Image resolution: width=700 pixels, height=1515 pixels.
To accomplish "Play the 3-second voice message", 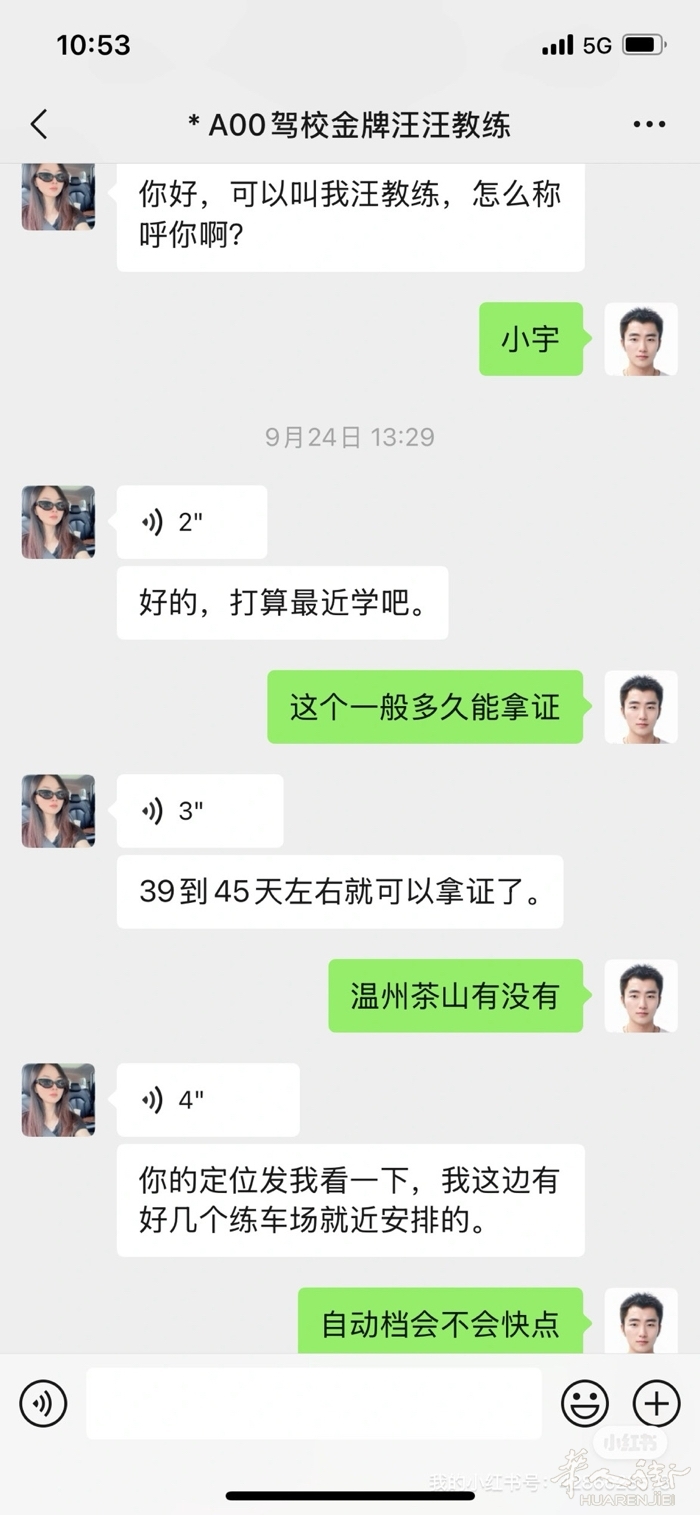I will pyautogui.click(x=199, y=811).
